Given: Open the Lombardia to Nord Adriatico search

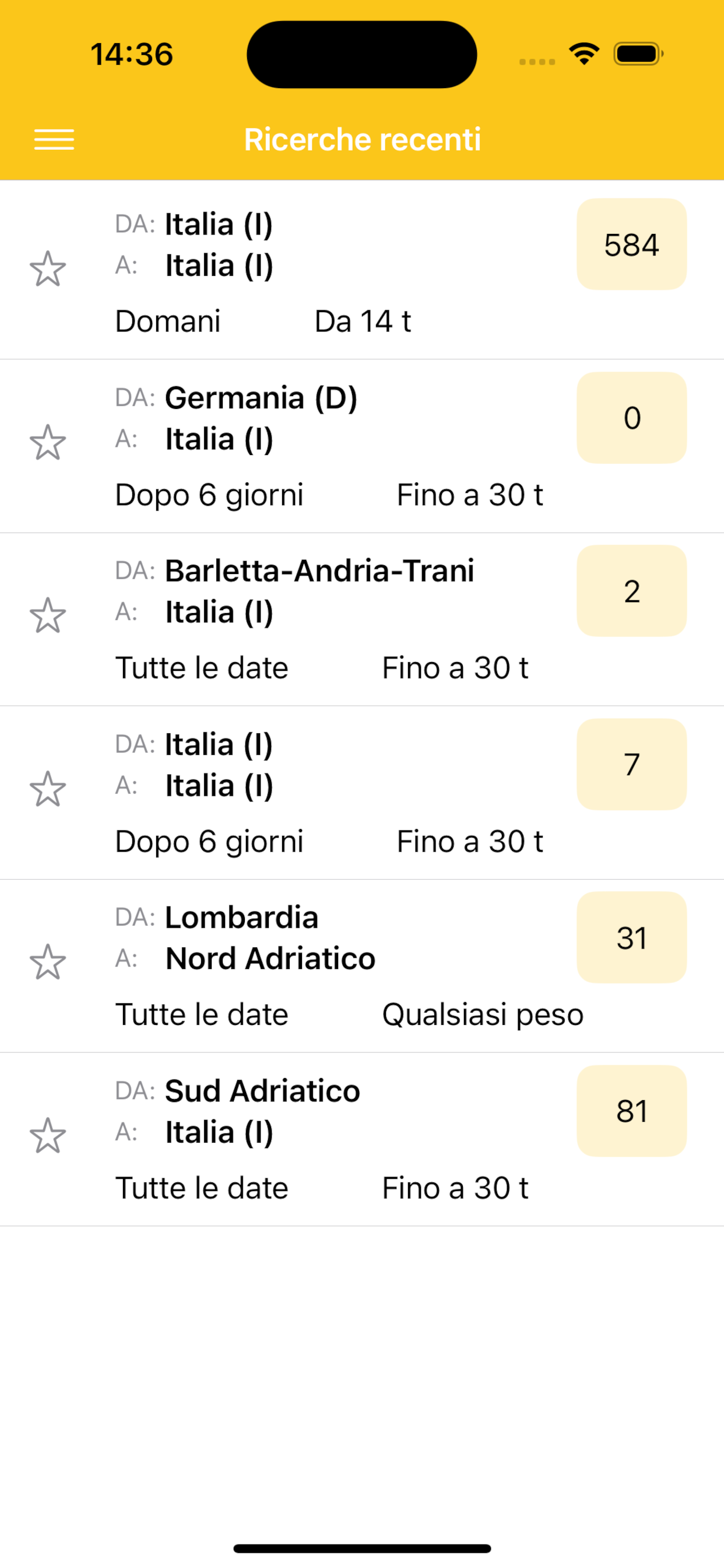Looking at the screenshot, I should [x=362, y=966].
